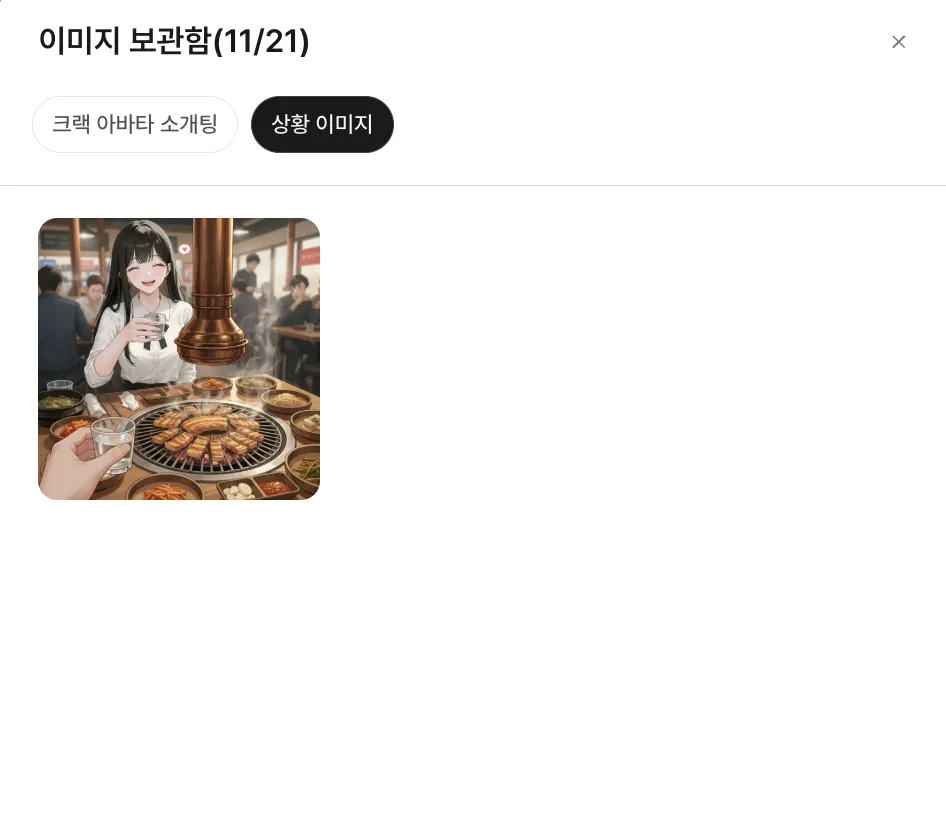Screen dimensions: 946x824
Task: Select the 상황 이미지 tab
Action: click(322, 125)
